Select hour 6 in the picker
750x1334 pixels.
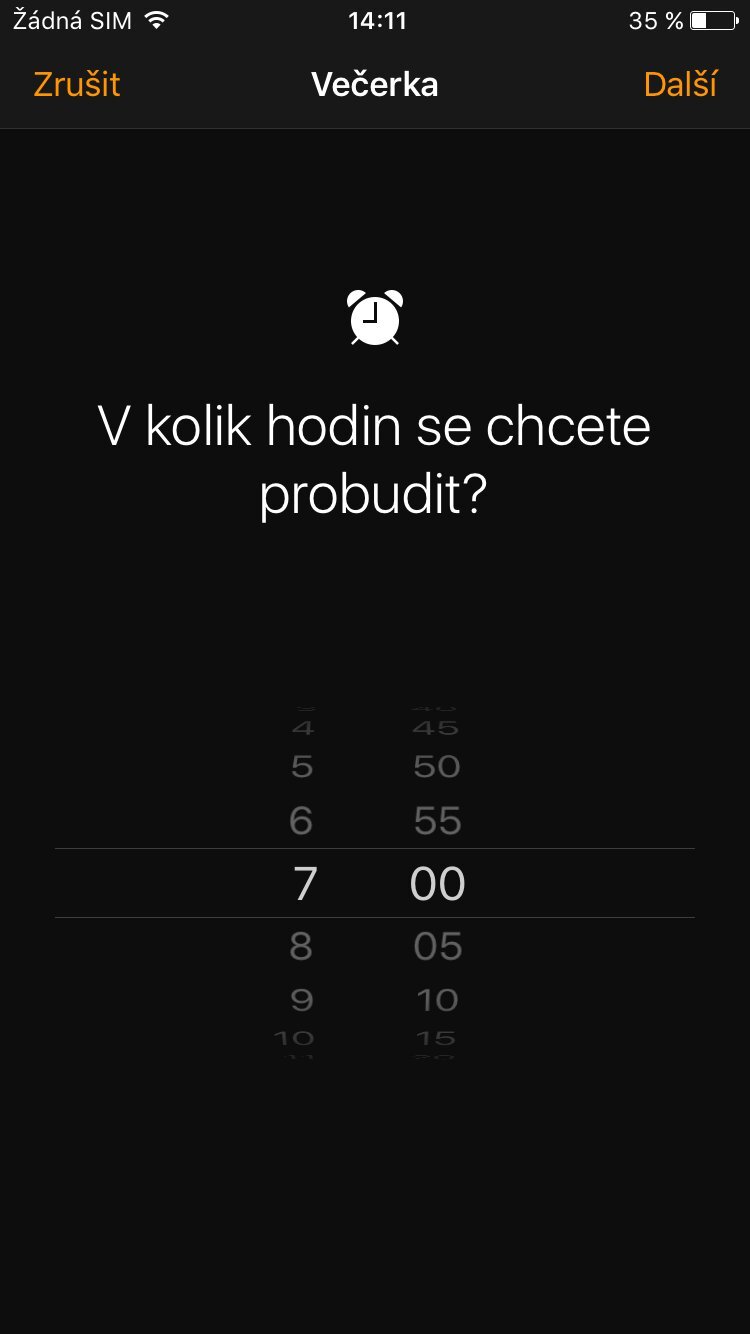(x=301, y=821)
